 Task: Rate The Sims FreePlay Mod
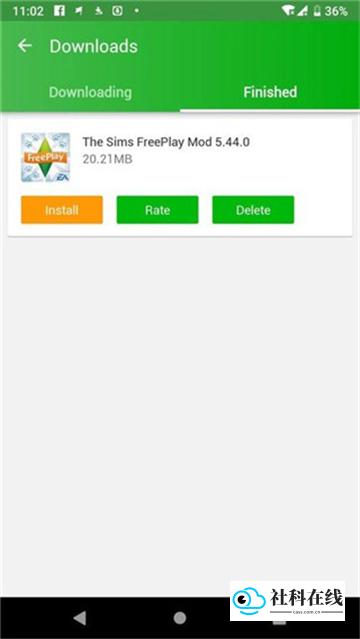pyautogui.click(x=157, y=210)
